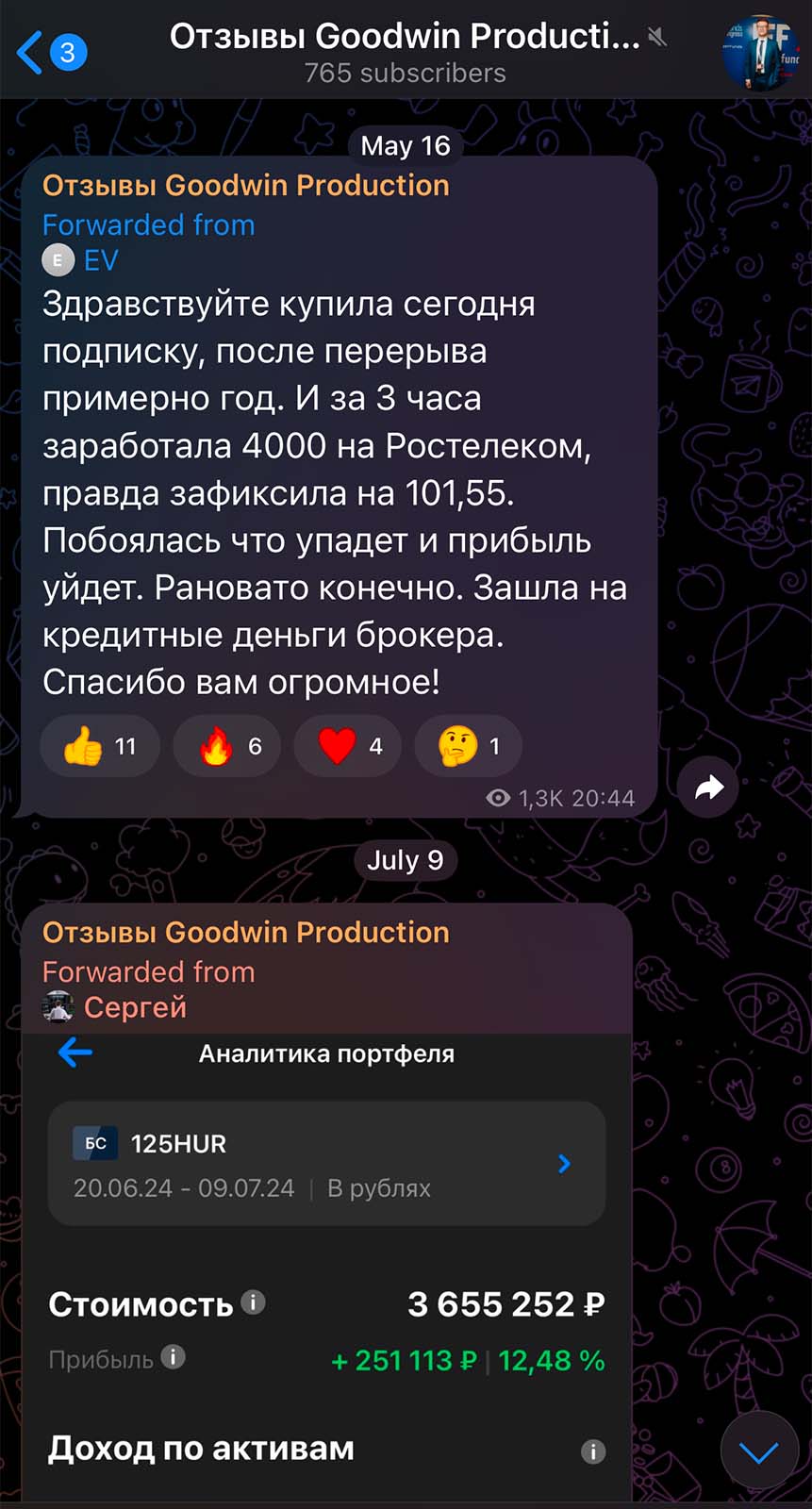The height and width of the screenshot is (1509, 812).
Task: Forward the EV review message
Action: (x=708, y=788)
